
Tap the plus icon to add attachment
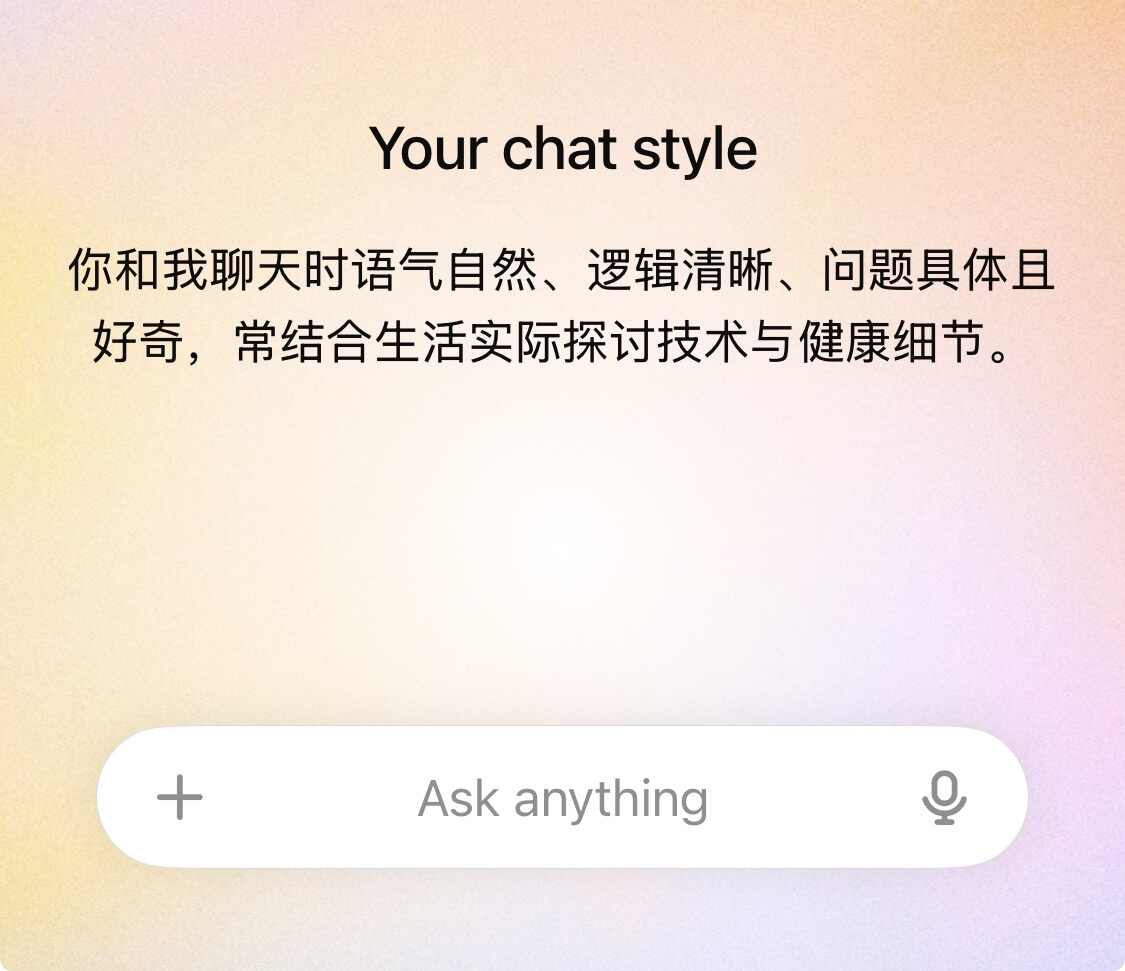[x=180, y=798]
